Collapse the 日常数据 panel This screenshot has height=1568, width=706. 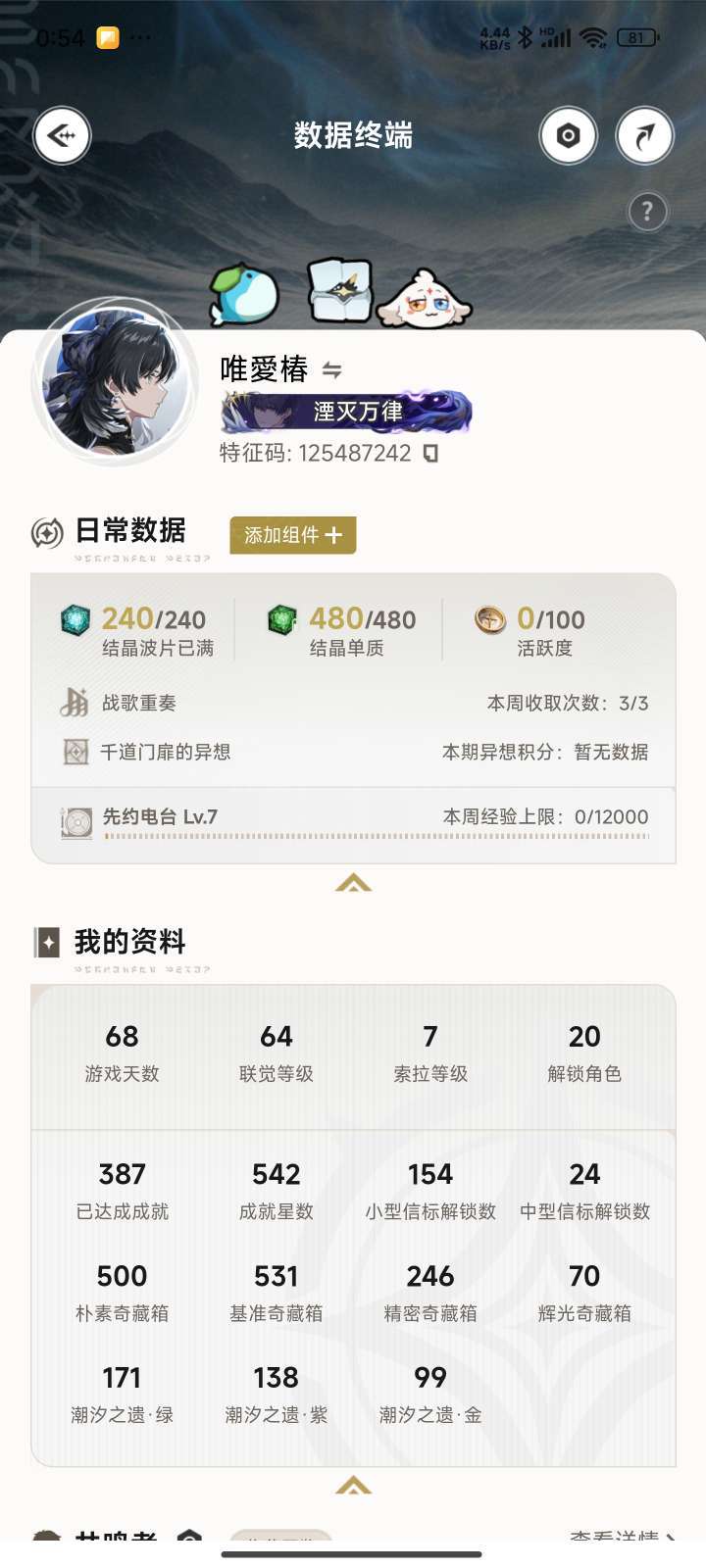coord(353,884)
